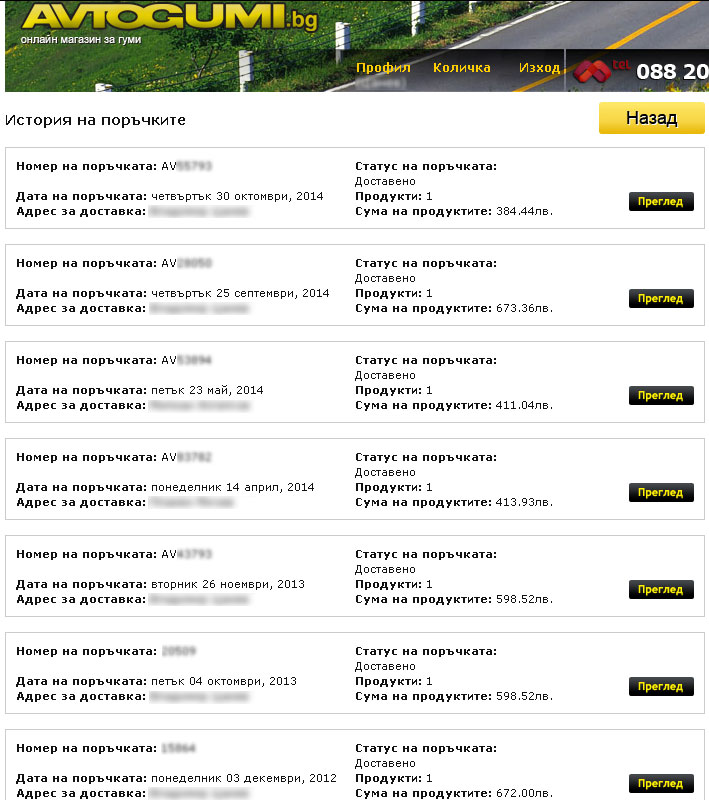Tap Преглед for the 30 октомври 2014 order

(660, 202)
